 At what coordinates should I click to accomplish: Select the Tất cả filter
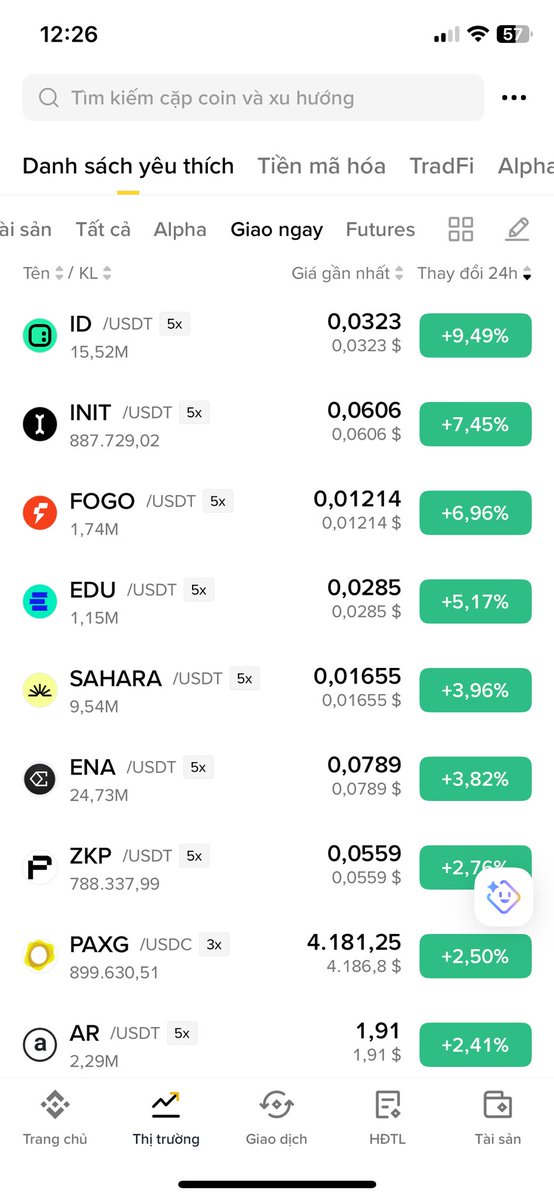coord(103,229)
